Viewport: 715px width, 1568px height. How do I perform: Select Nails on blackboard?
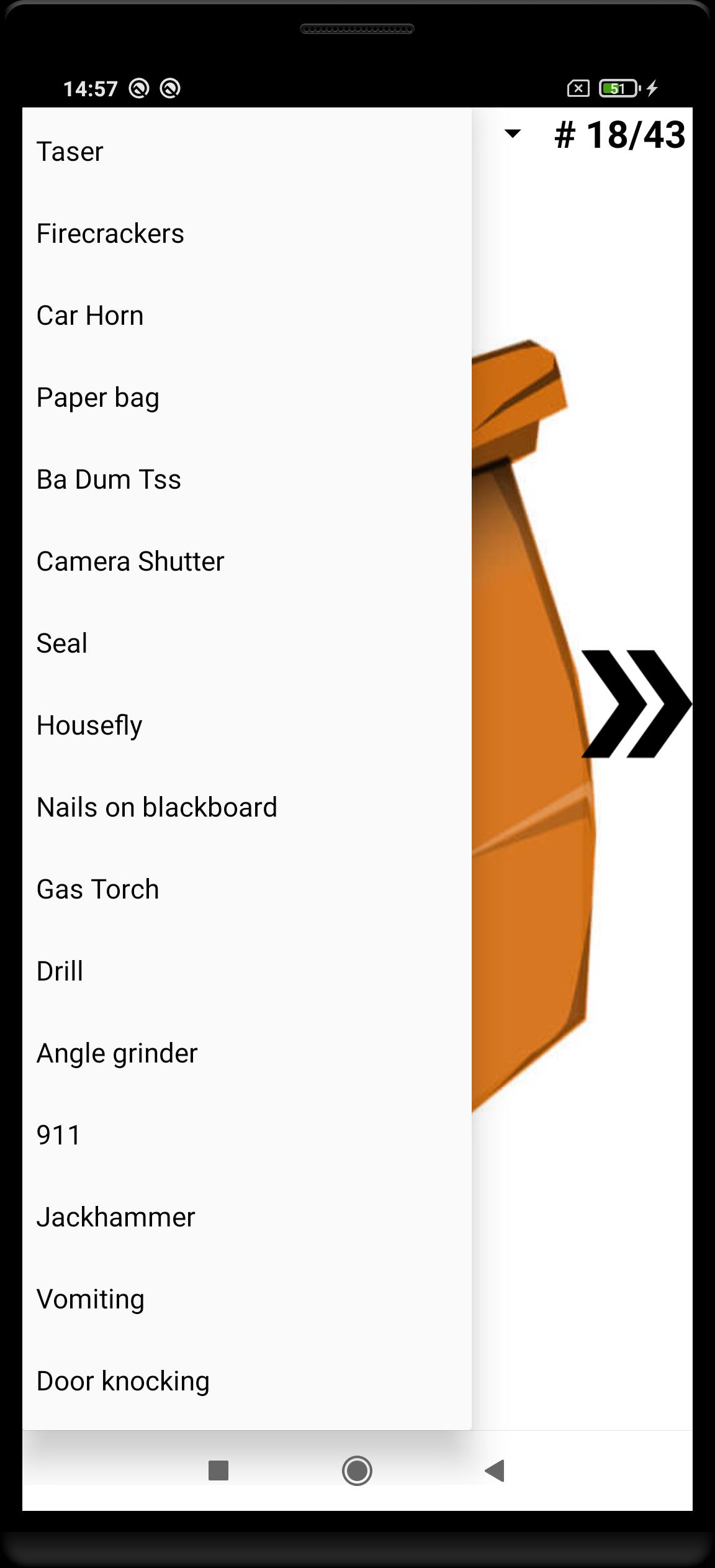[246, 807]
